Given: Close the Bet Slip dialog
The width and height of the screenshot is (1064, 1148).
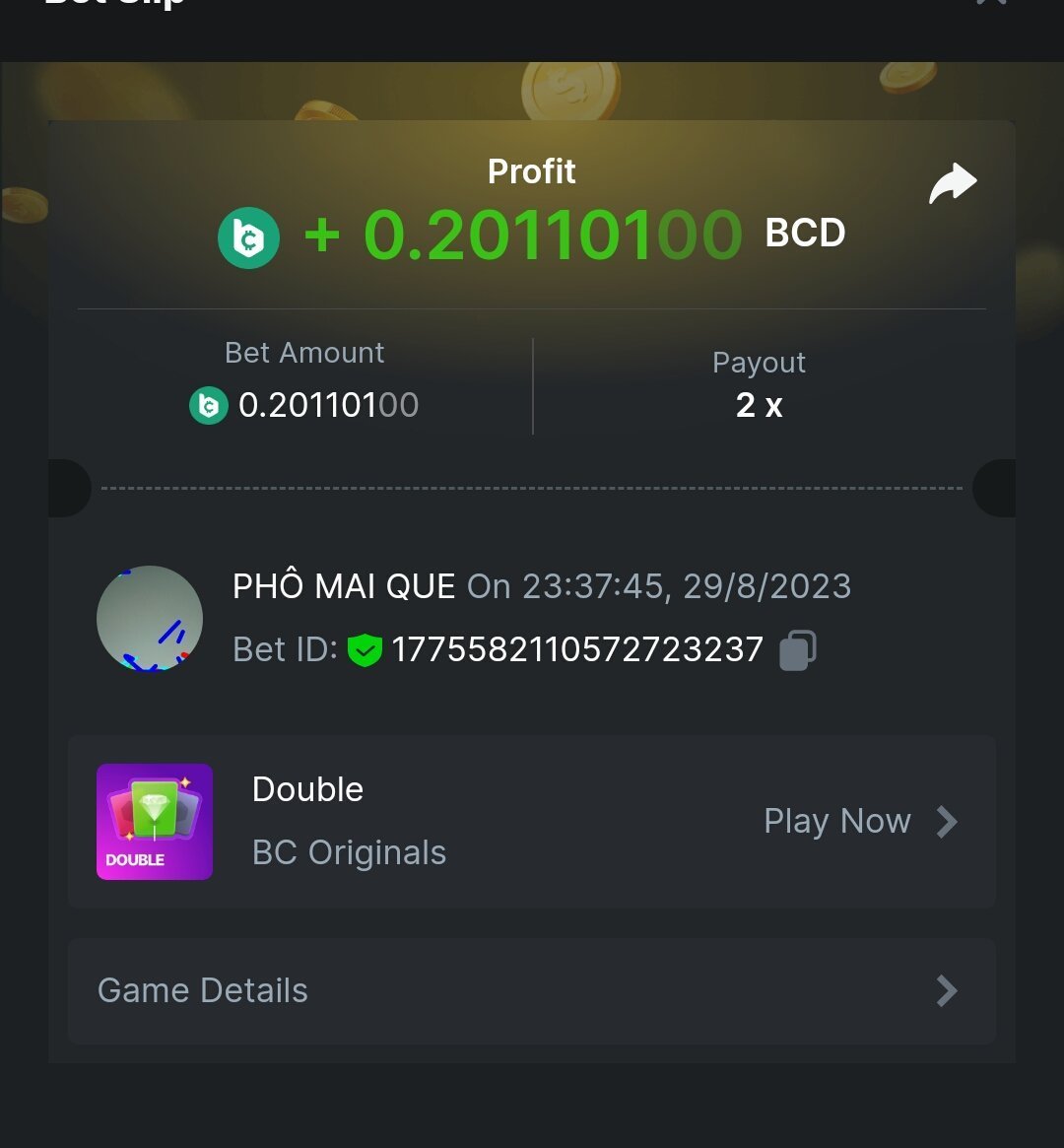Looking at the screenshot, I should 990,3.
